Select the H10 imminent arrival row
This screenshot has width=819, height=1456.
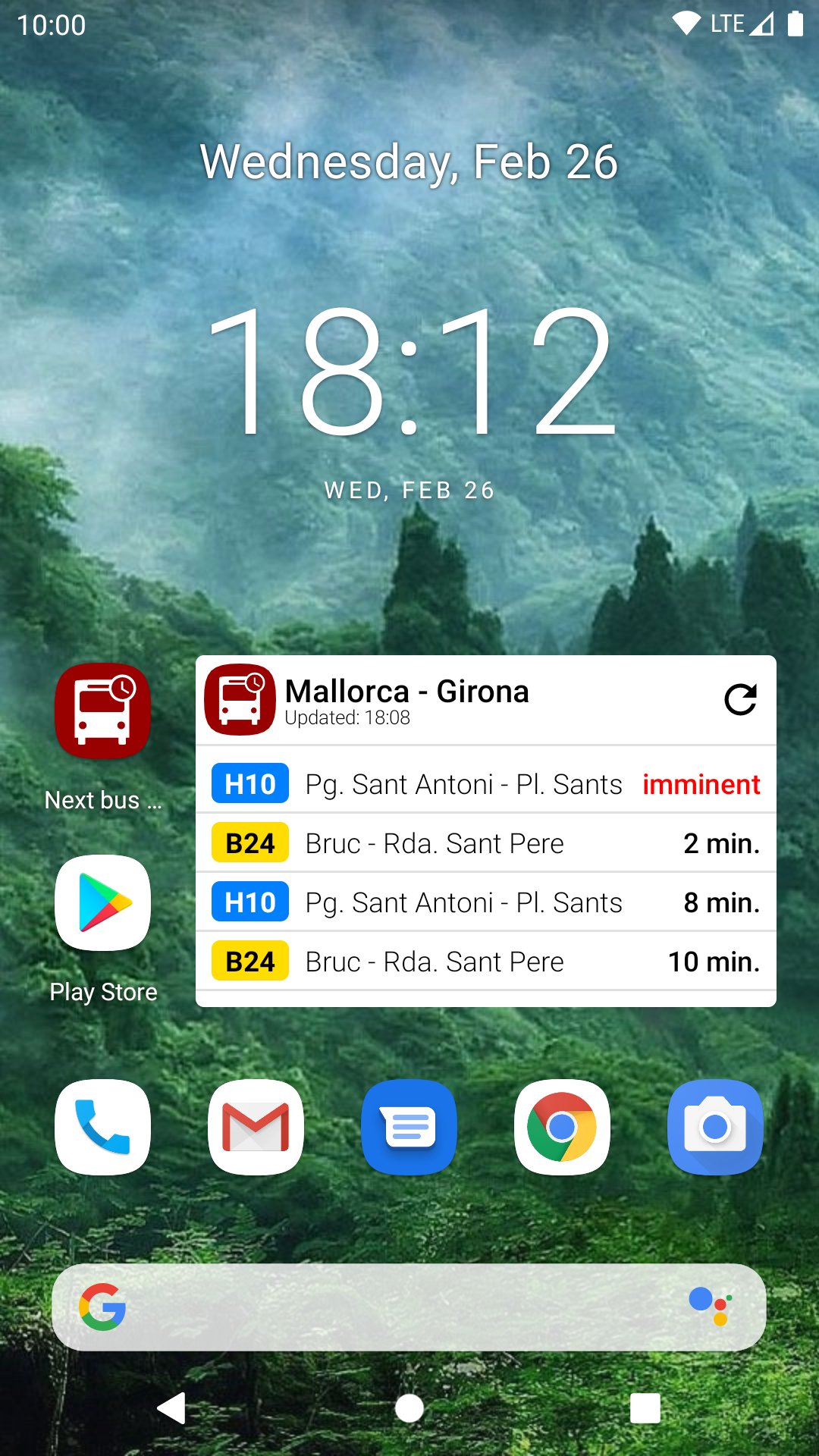click(486, 784)
